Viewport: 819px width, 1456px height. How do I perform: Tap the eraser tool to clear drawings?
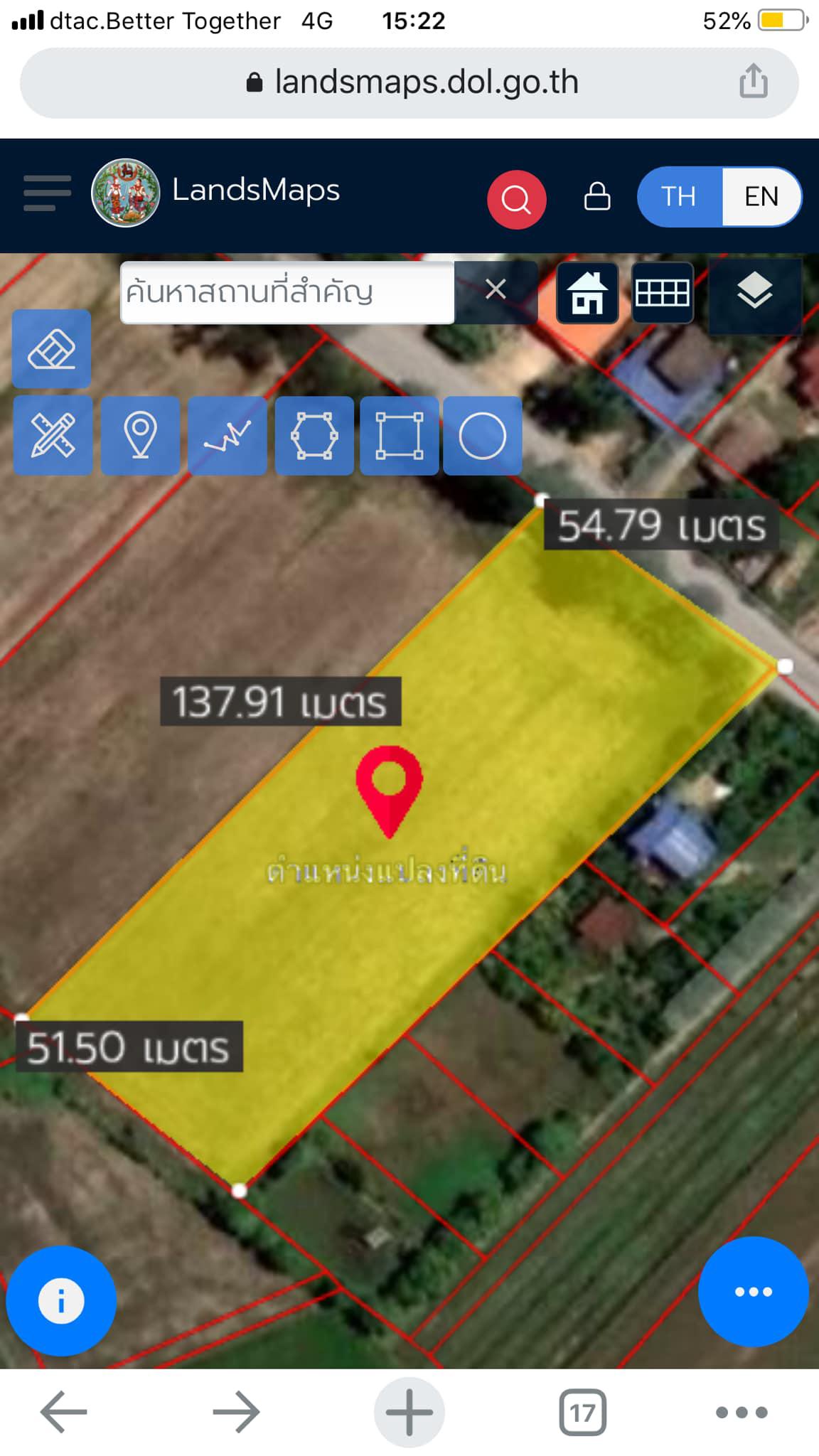click(51, 349)
